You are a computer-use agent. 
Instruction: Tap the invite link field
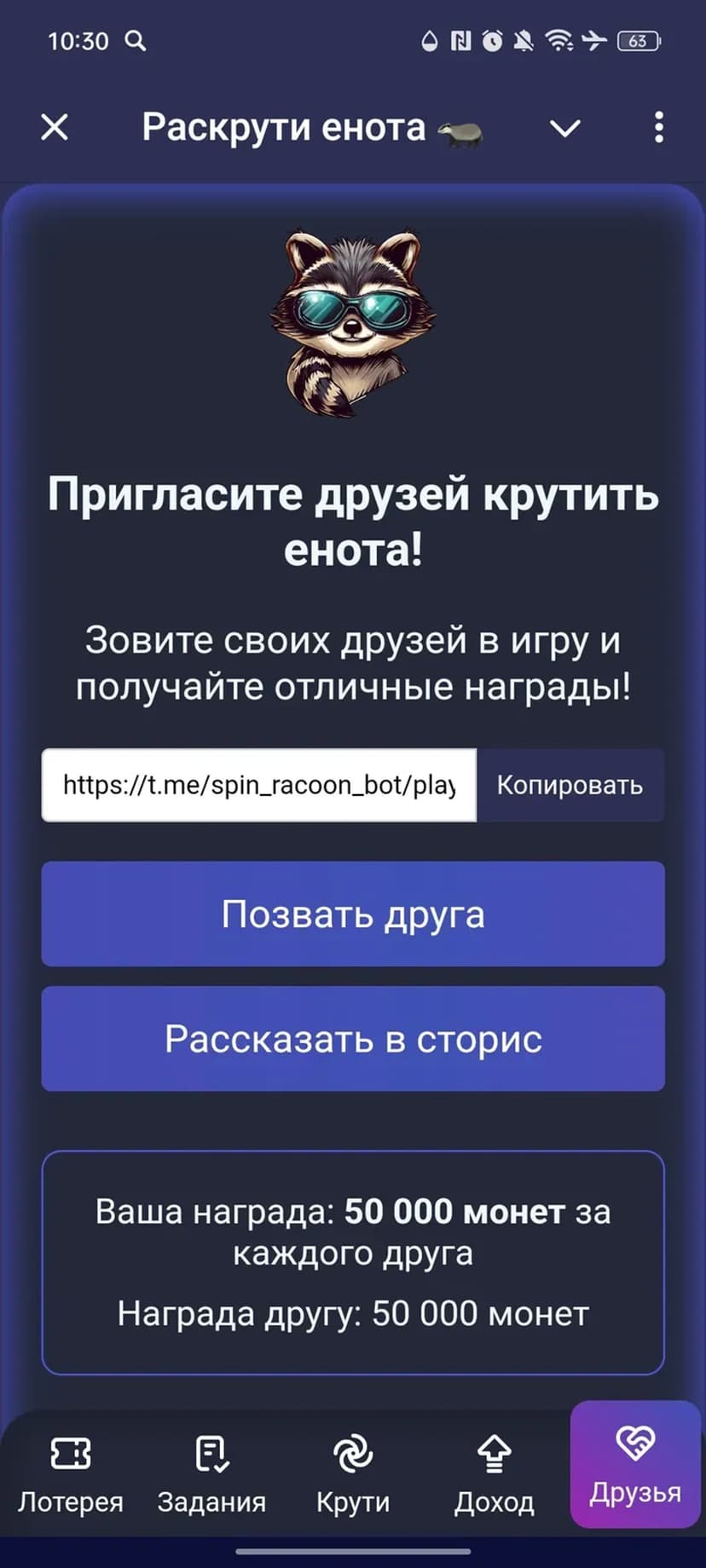[258, 785]
